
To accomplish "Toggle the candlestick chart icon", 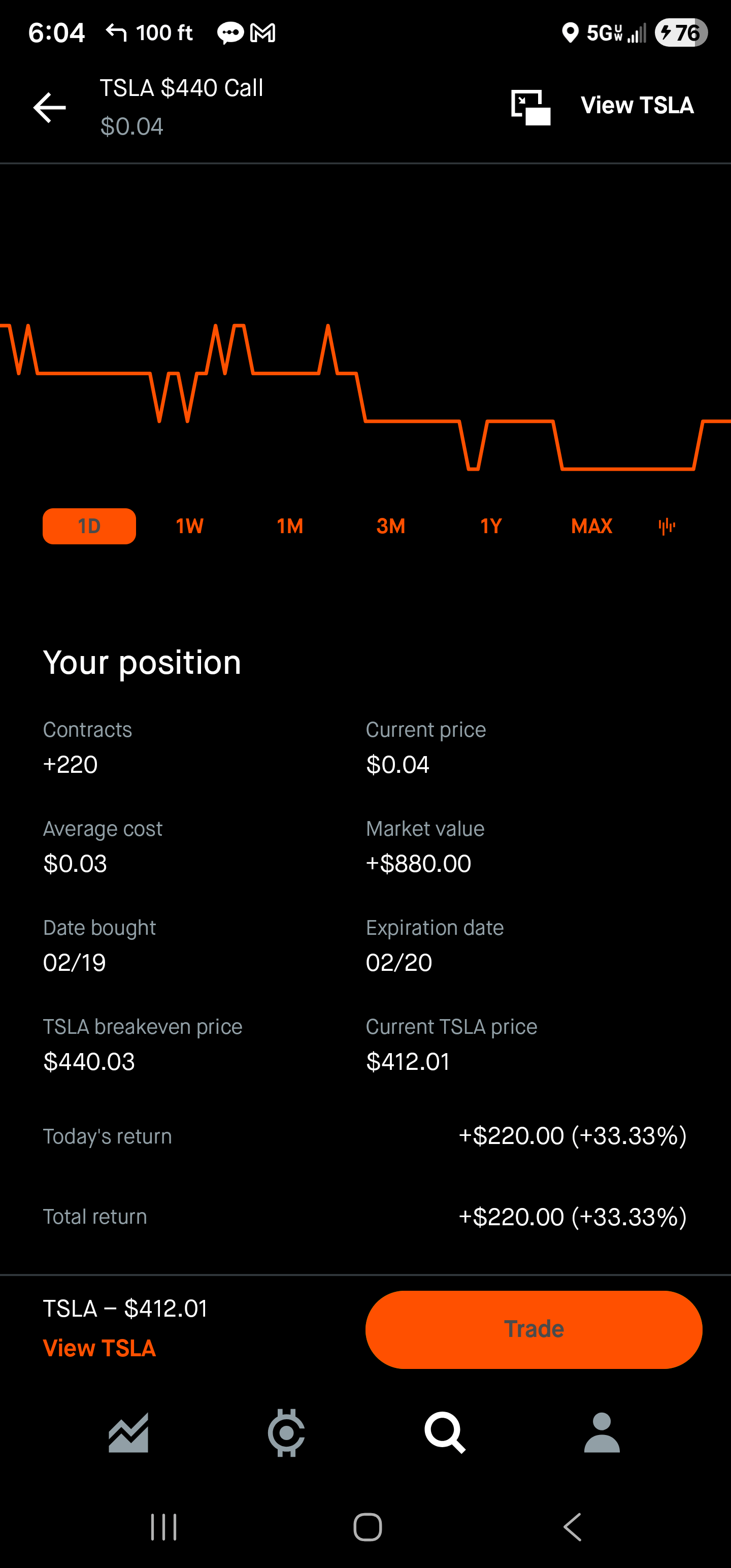I will 667,526.
